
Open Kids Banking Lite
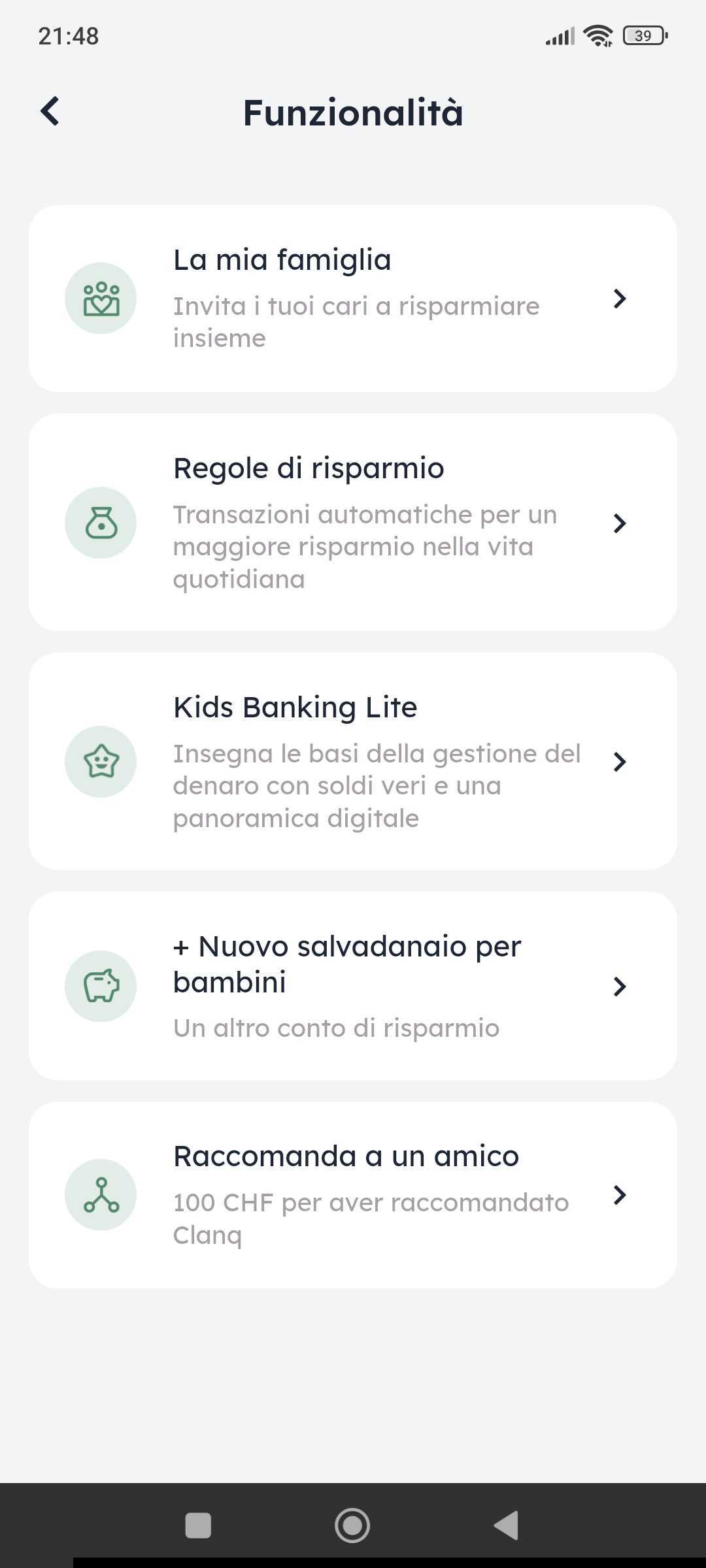[353, 761]
